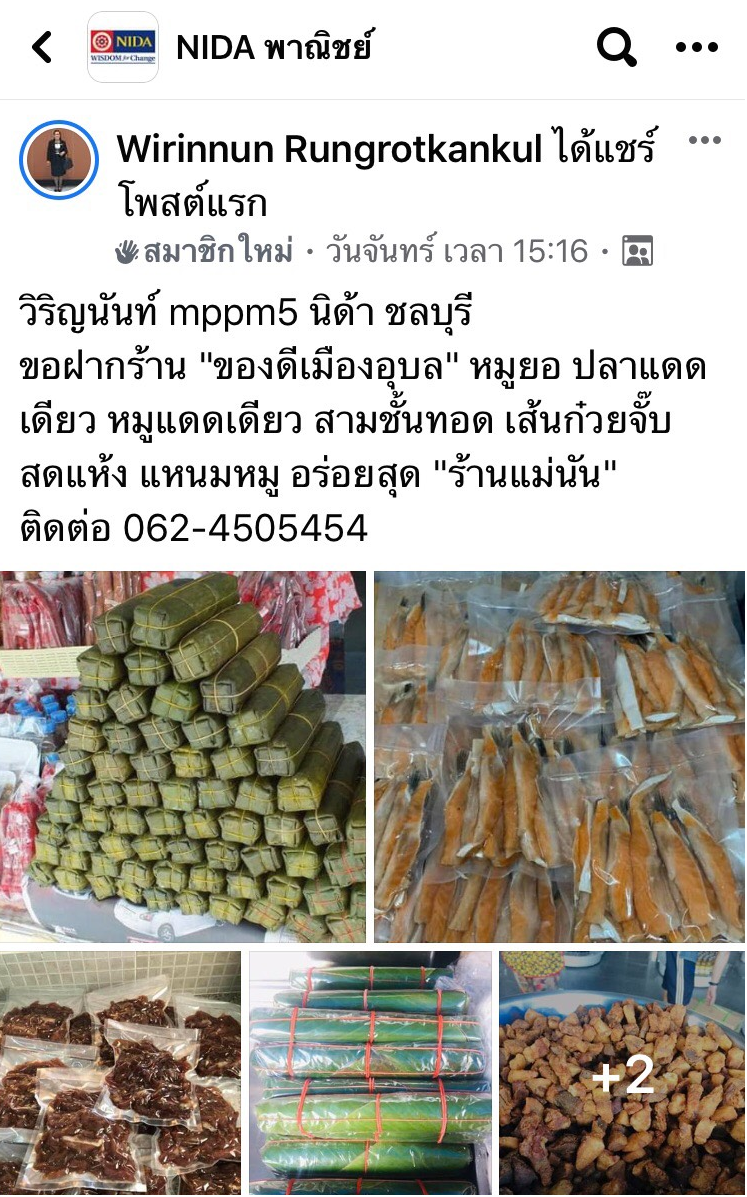Open the post's three-dot options menu
The height and width of the screenshot is (1197, 747).
tap(704, 140)
